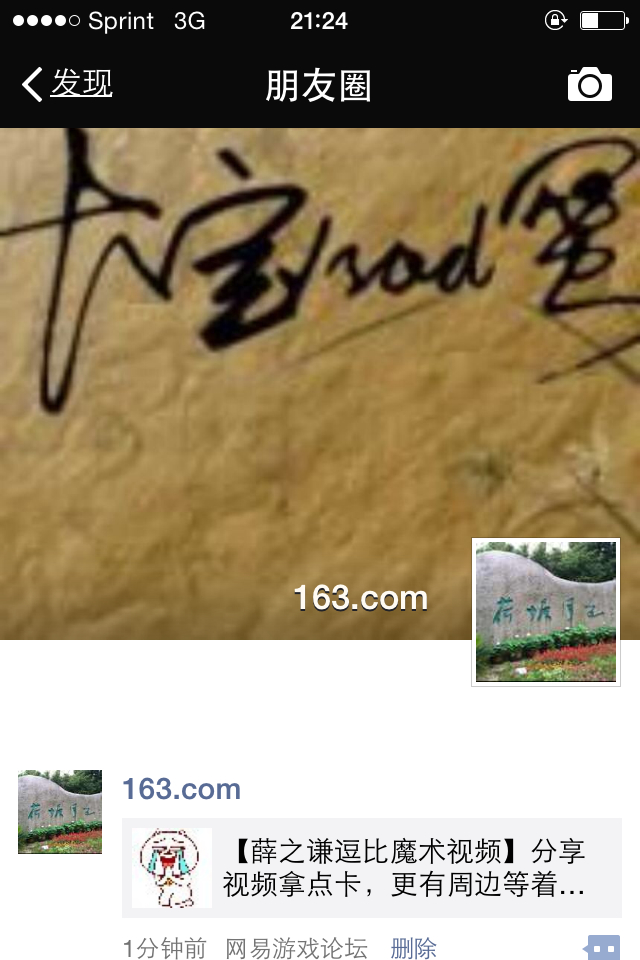Open the camera to post a moment
This screenshot has width=640, height=960.
pyautogui.click(x=589, y=85)
